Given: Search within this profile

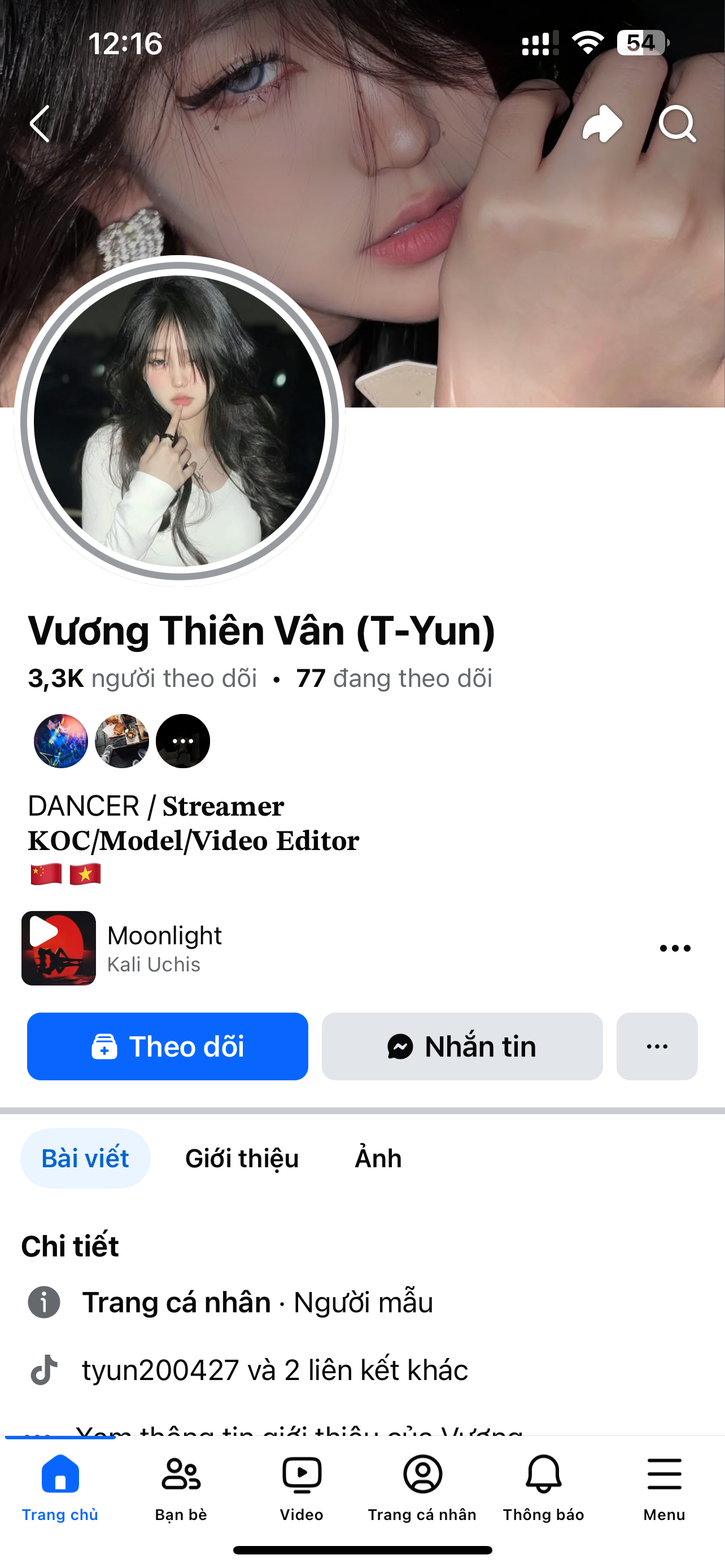Looking at the screenshot, I should (677, 124).
